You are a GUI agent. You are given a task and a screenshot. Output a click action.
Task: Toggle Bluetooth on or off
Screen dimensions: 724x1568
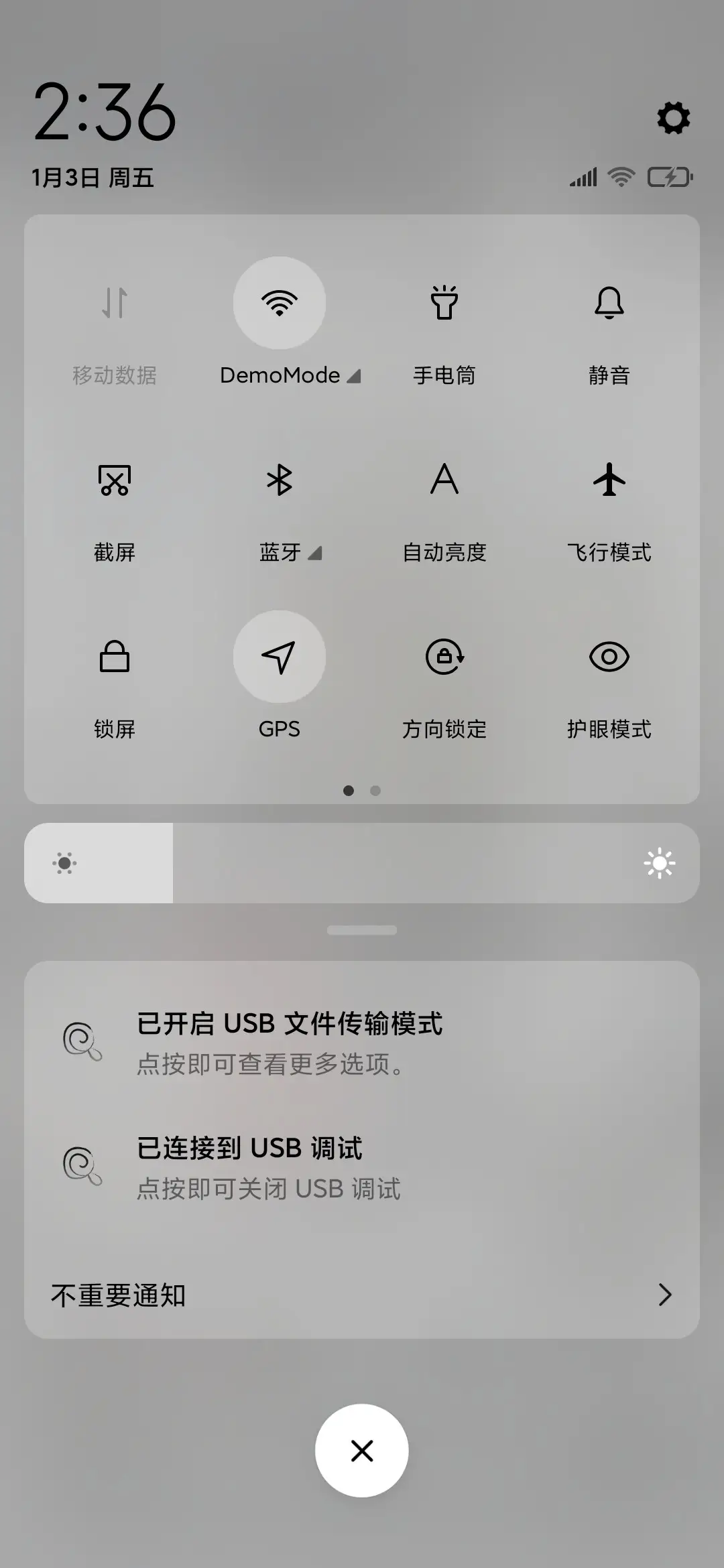pyautogui.click(x=279, y=480)
